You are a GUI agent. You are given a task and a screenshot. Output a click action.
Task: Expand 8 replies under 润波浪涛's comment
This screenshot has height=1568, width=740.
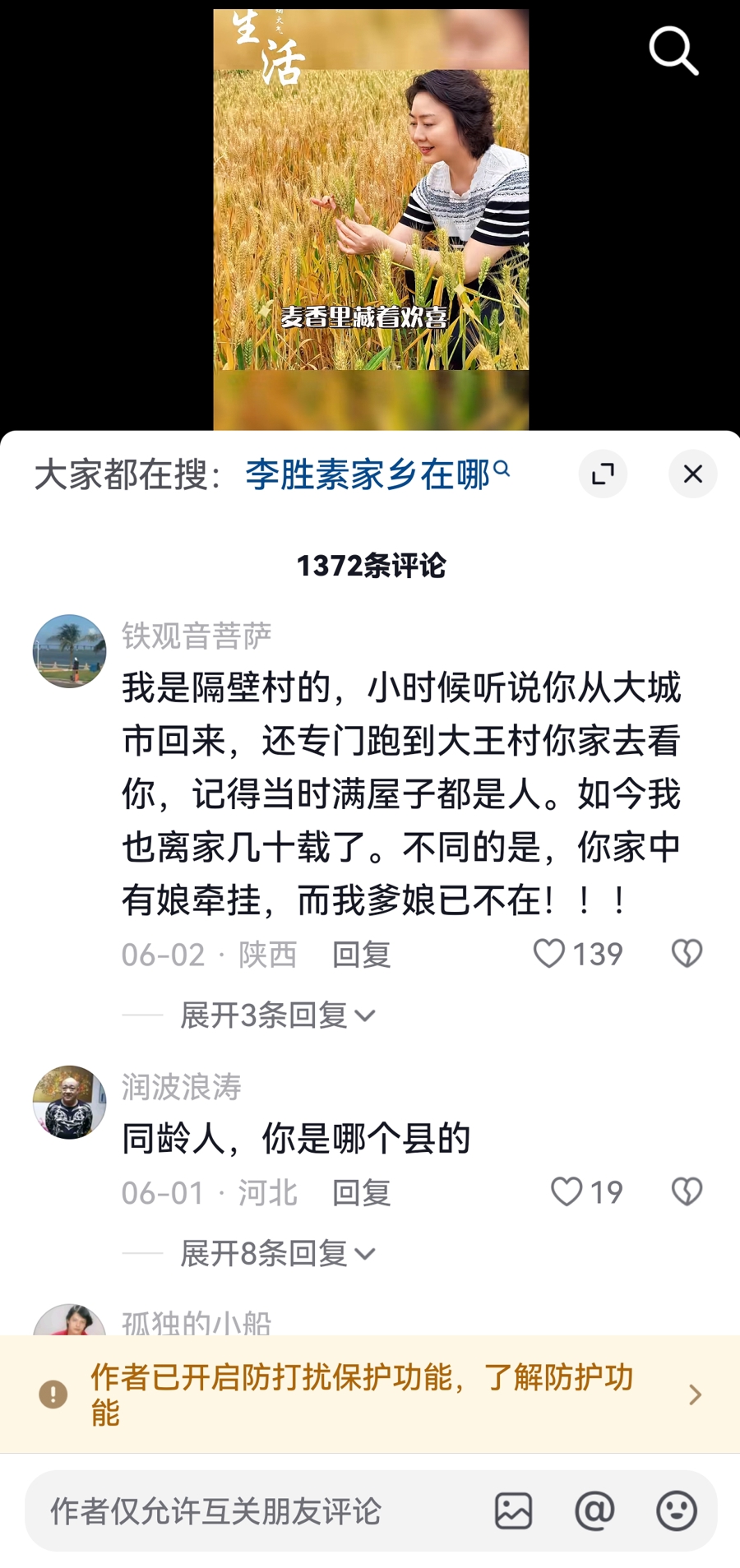(x=277, y=1254)
